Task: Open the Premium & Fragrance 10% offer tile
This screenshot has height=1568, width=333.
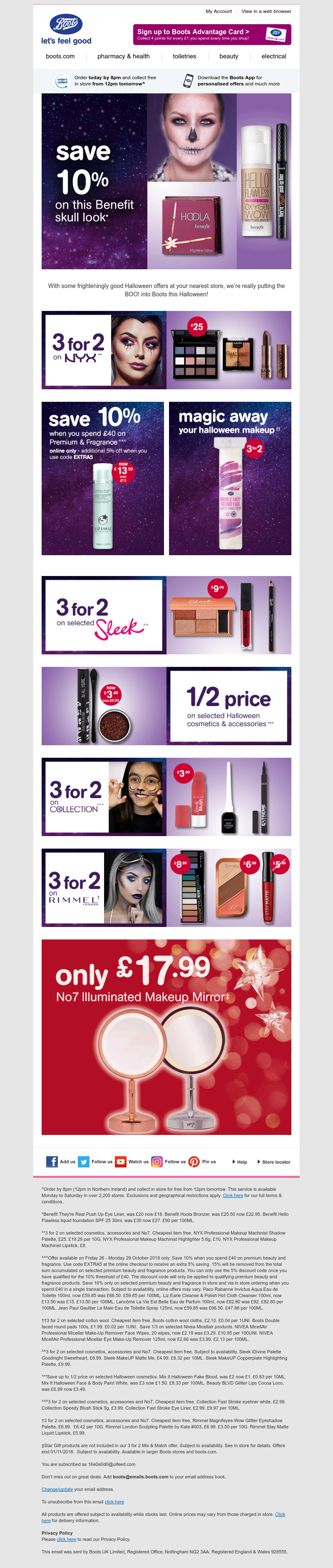Action: [102, 478]
